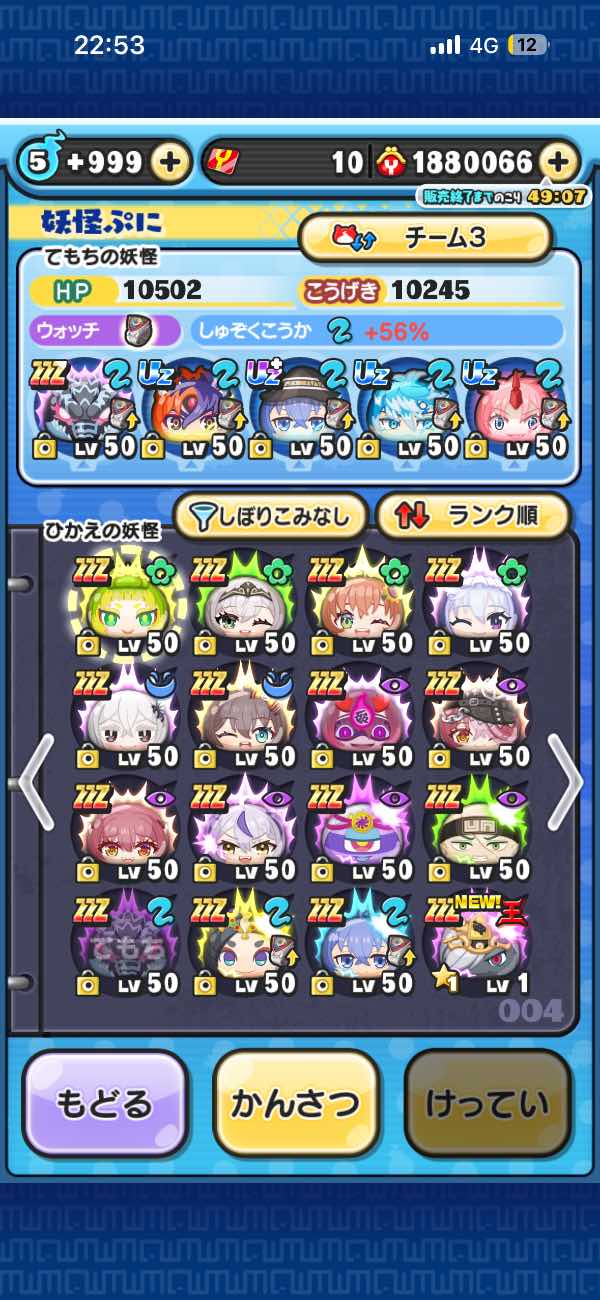This screenshot has width=600, height=1300.
Task: Tap the もどる back button
Action: [x=106, y=1103]
